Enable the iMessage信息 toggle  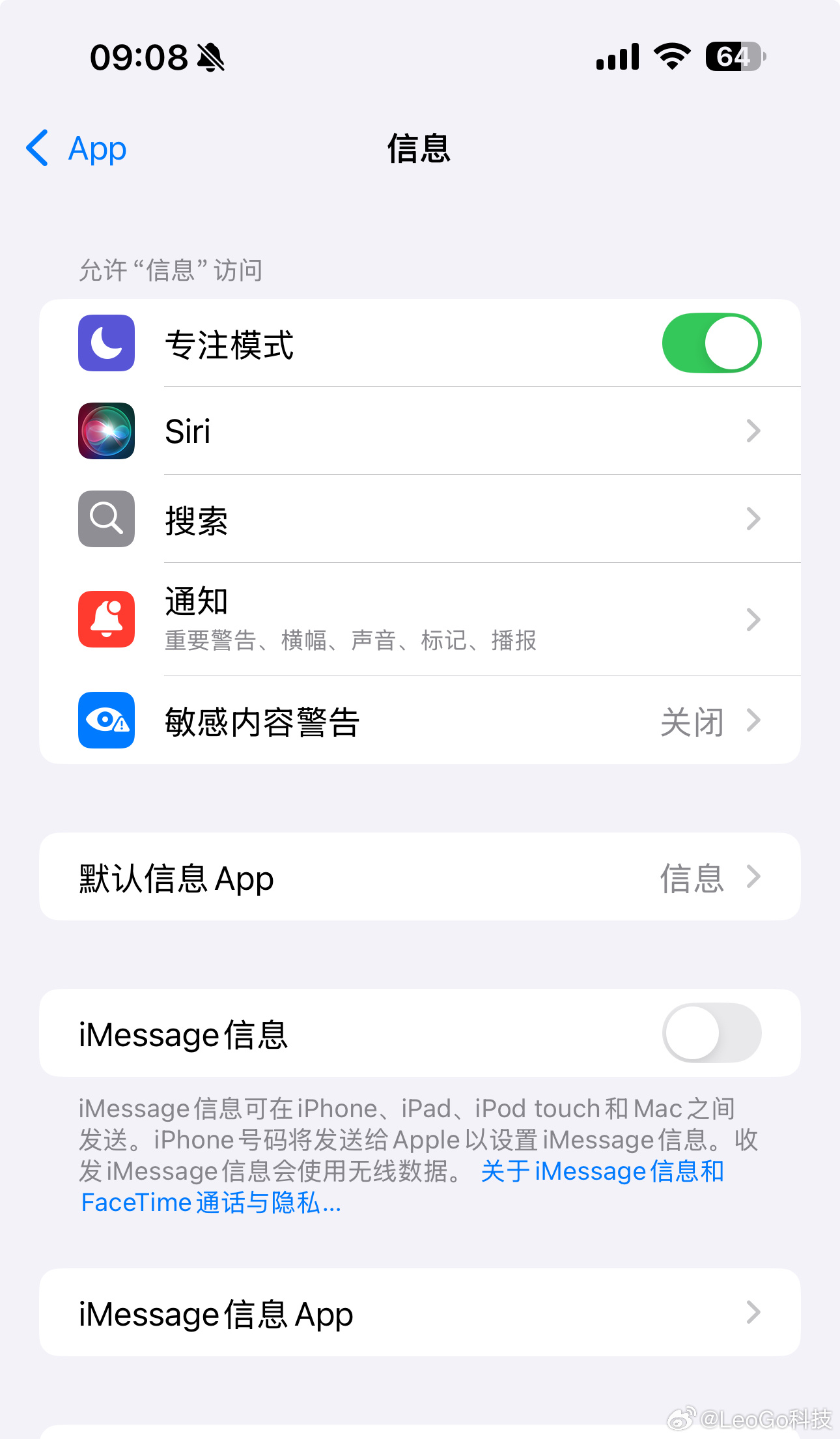click(710, 1033)
